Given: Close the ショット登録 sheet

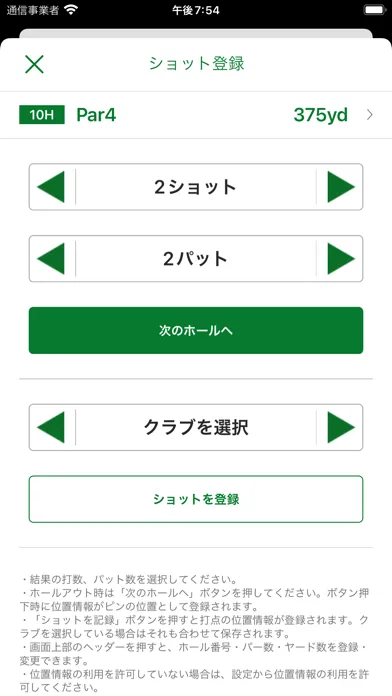Looking at the screenshot, I should pyautogui.click(x=34, y=64).
